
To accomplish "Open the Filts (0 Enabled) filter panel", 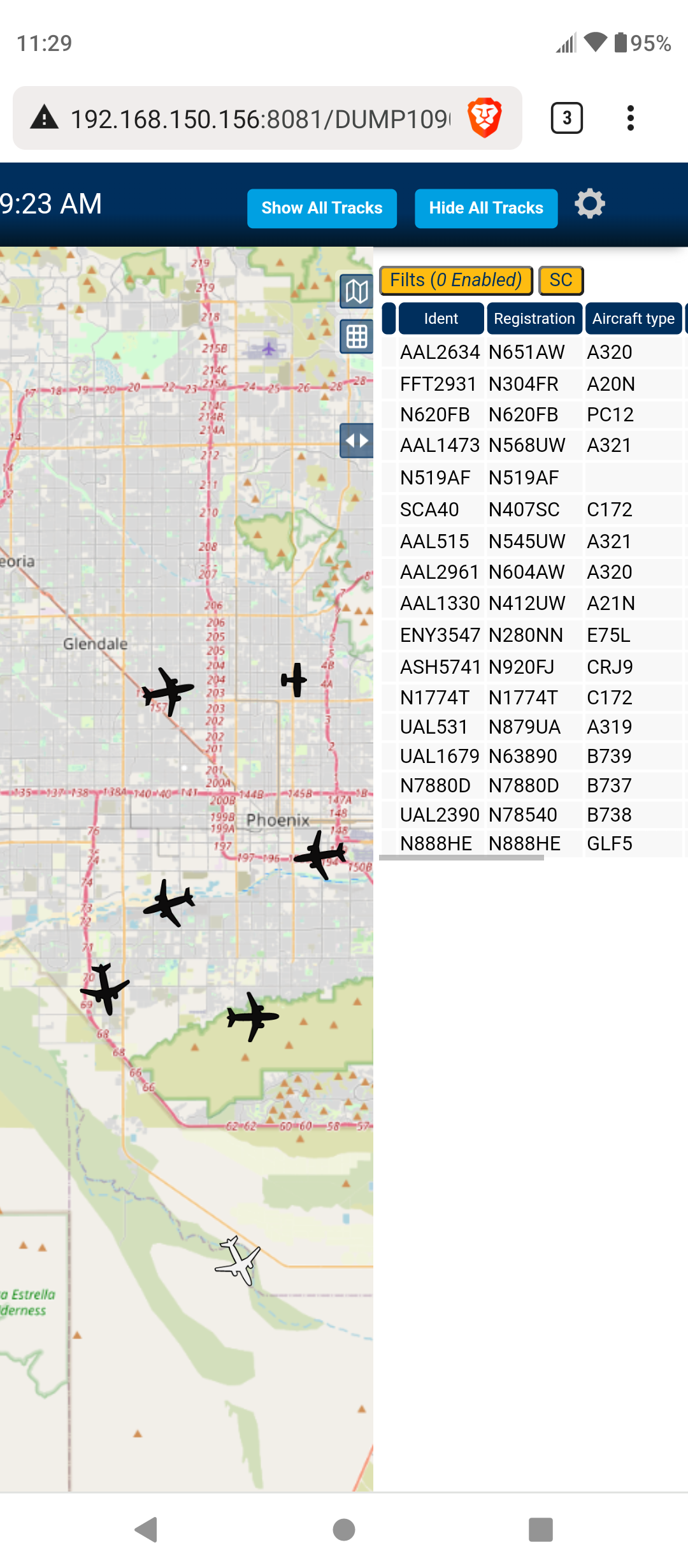I will click(456, 280).
